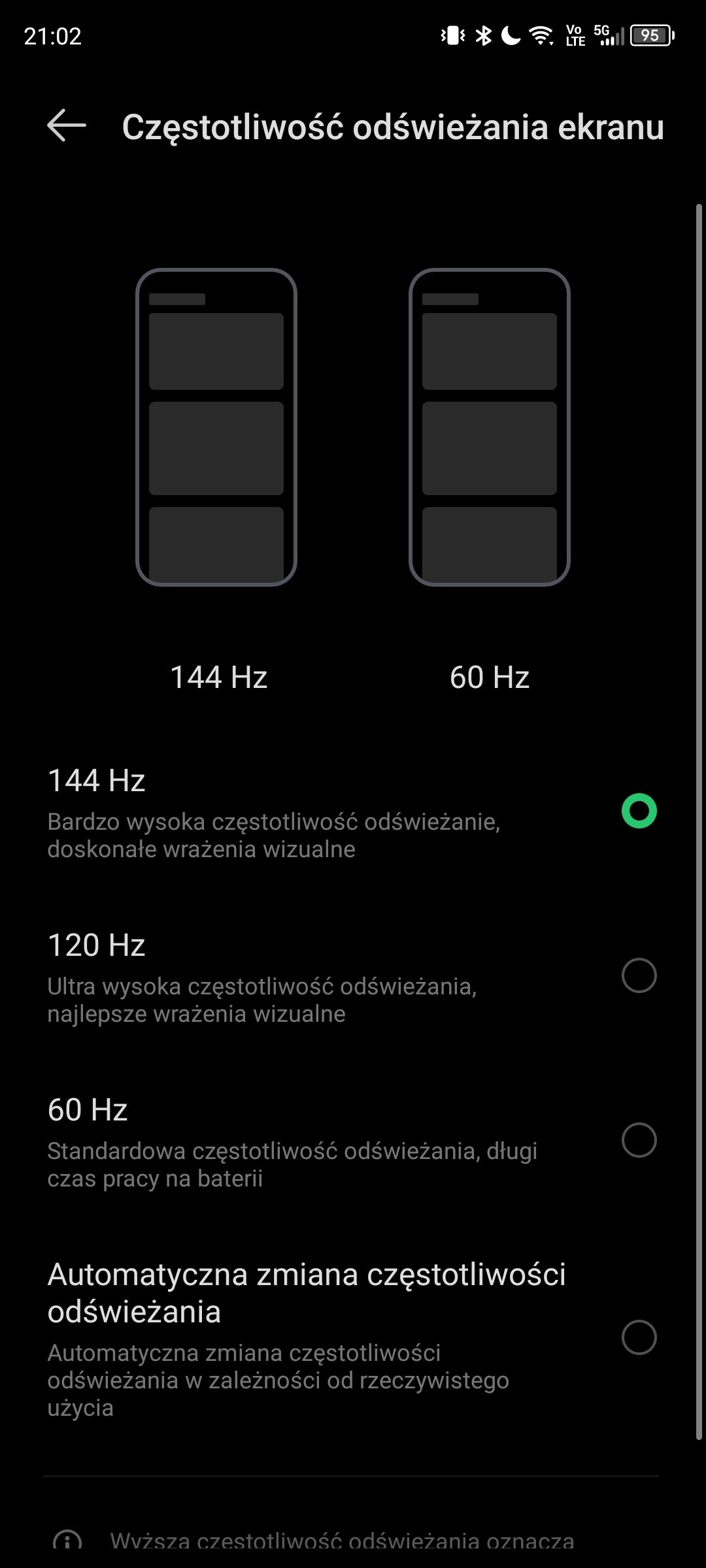Enable Automatyczna zmiana częstotliwości odświeżania
706x1568 pixels.
point(353,1337)
